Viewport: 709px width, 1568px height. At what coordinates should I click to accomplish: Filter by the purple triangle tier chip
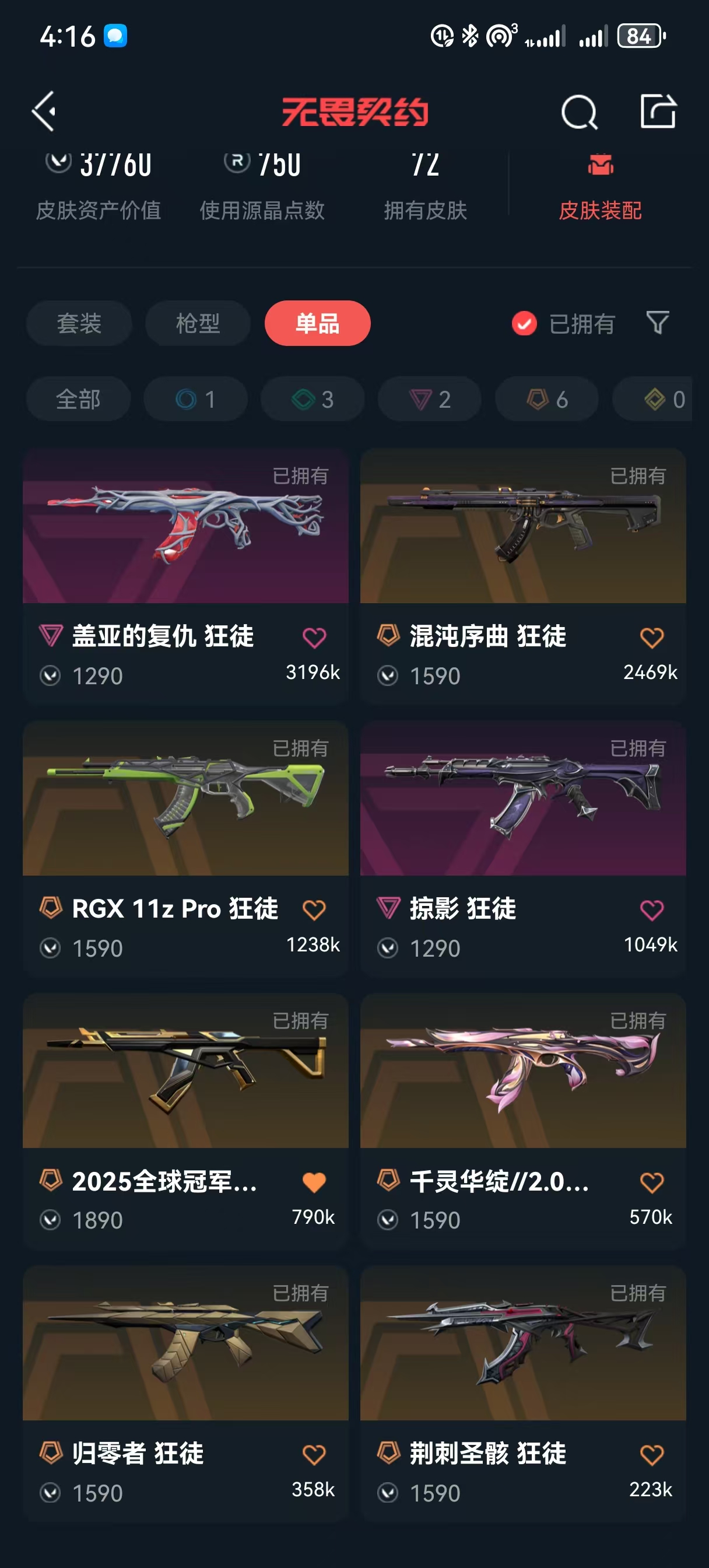point(430,400)
